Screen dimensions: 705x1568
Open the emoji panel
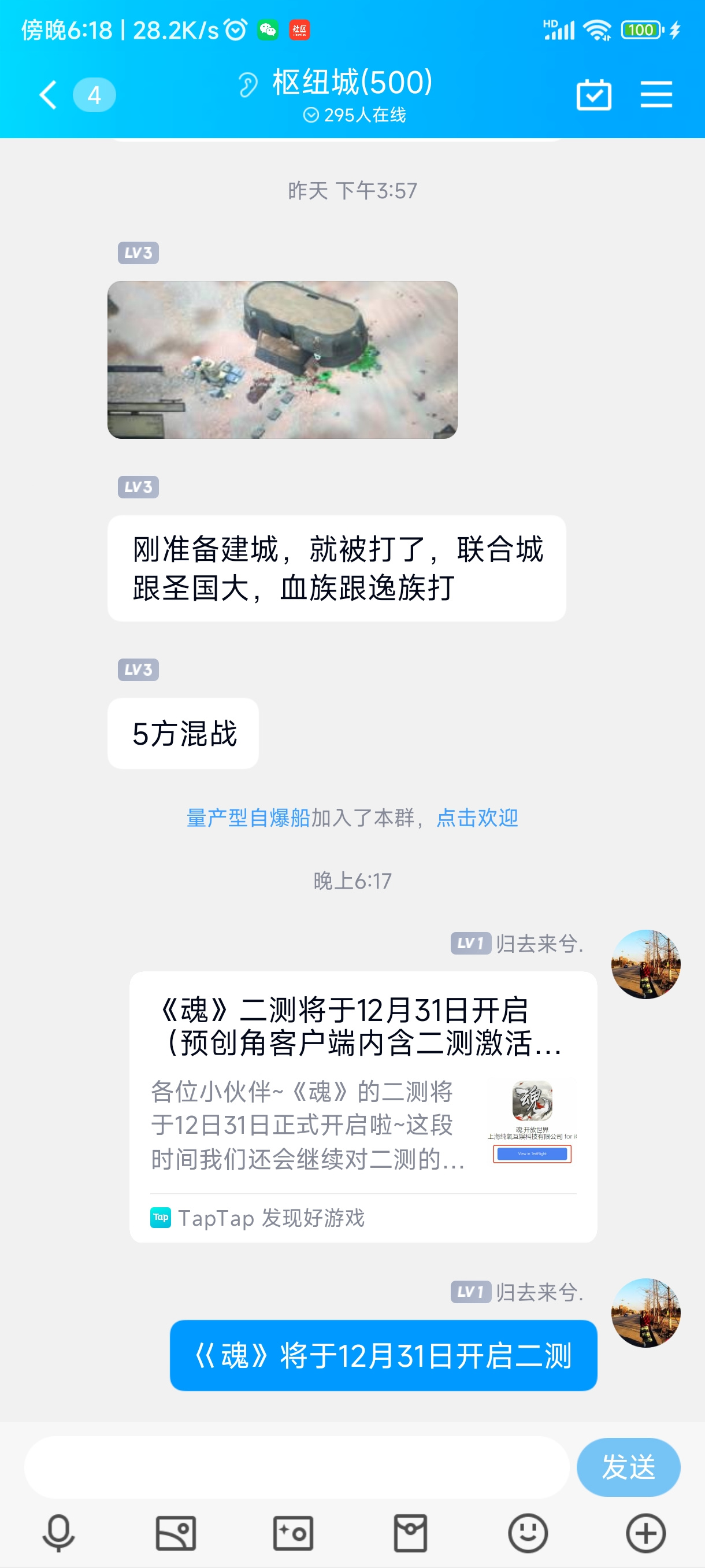tap(528, 1533)
